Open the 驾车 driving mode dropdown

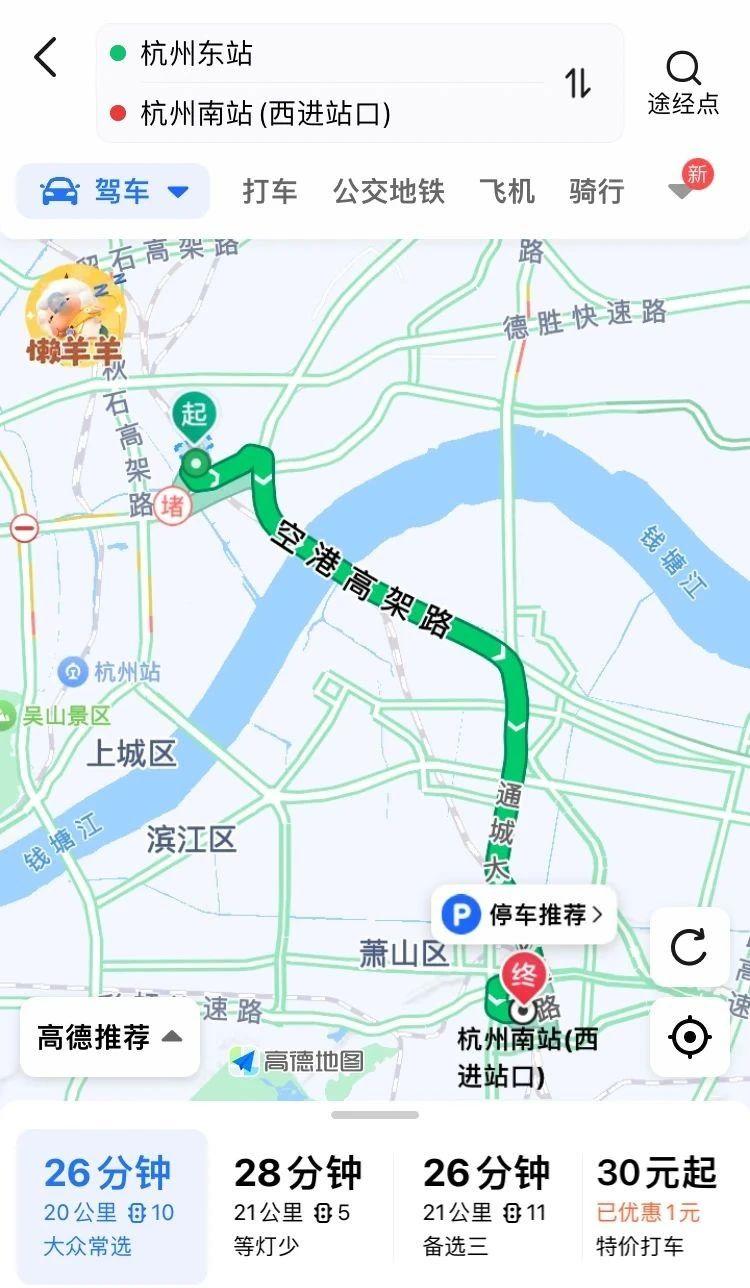[x=113, y=191]
